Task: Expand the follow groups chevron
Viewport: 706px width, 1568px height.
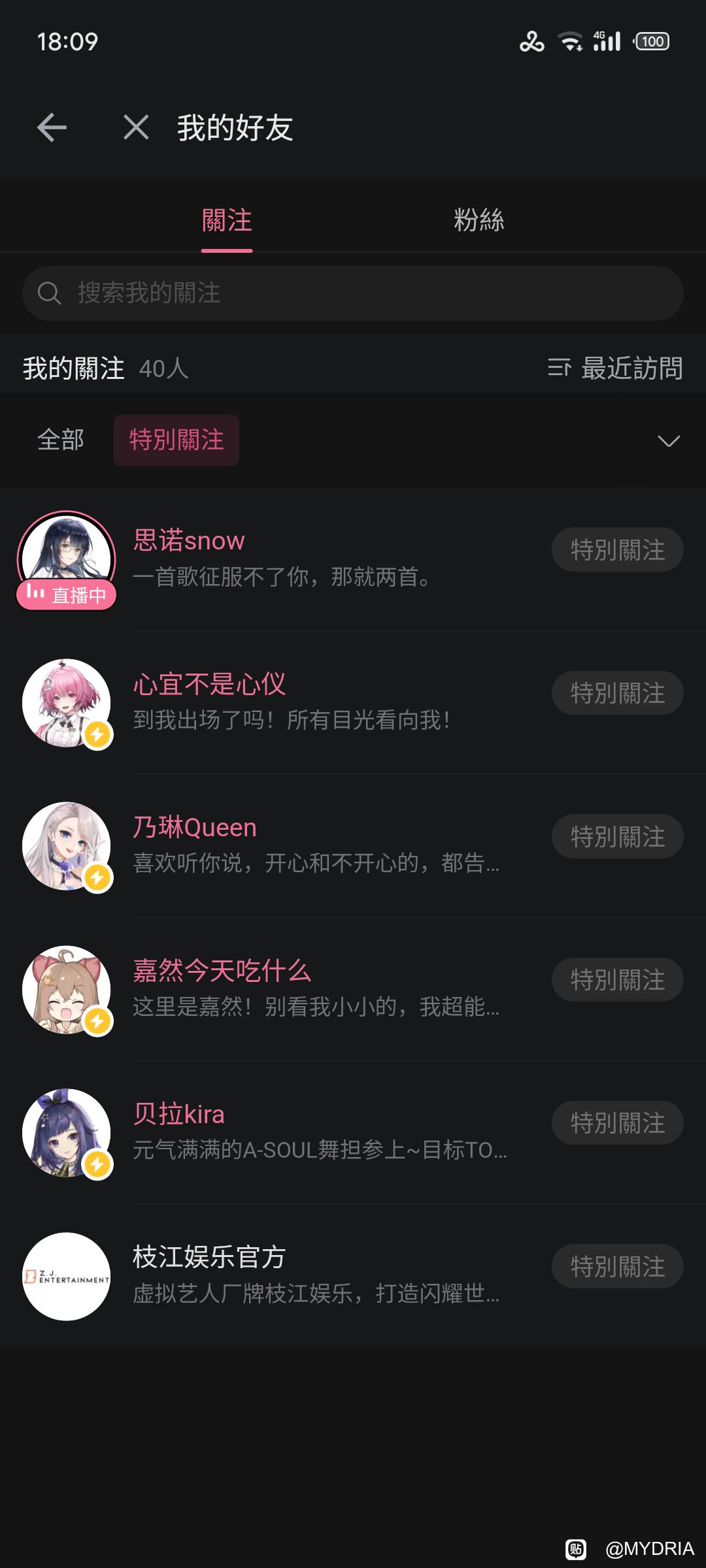Action: click(668, 441)
